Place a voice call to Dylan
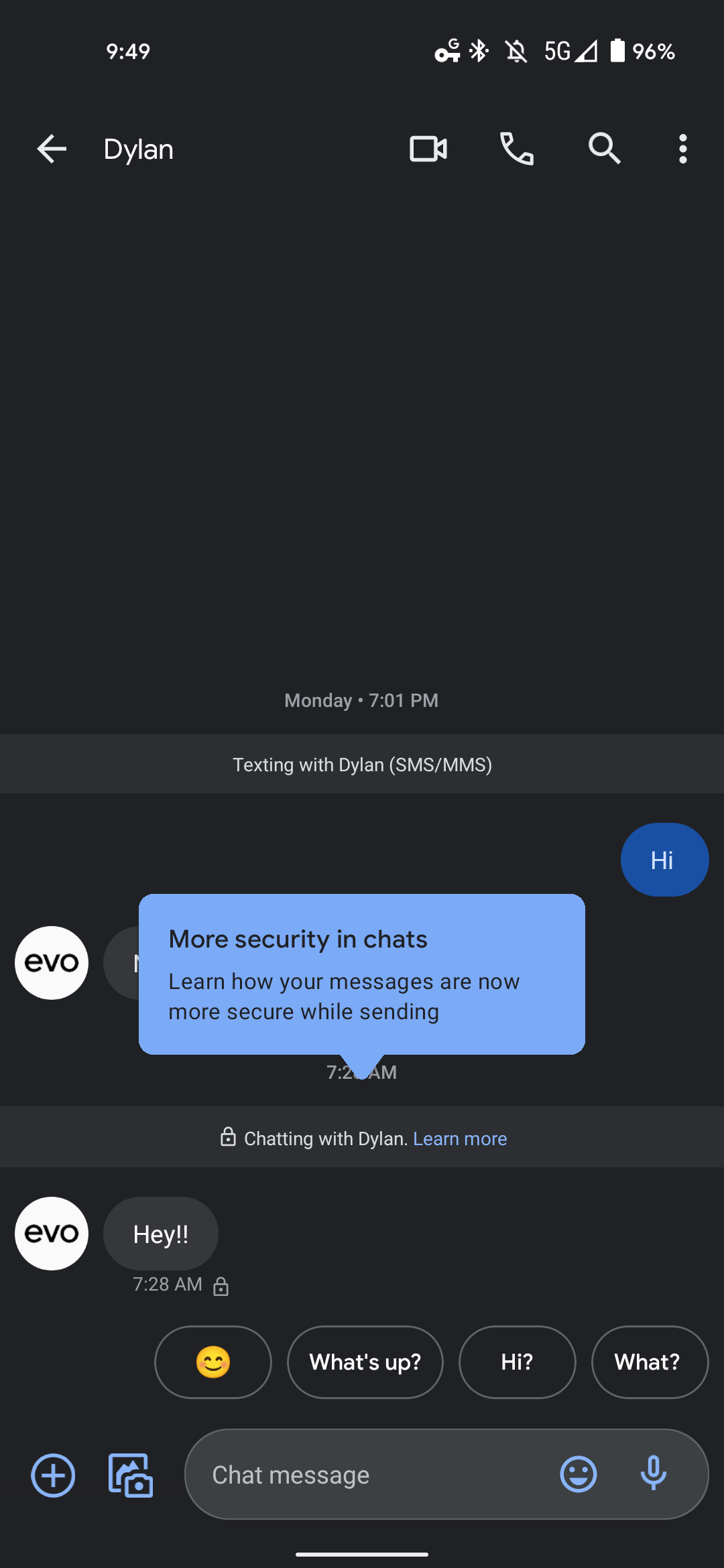The image size is (724, 1568). (x=517, y=149)
